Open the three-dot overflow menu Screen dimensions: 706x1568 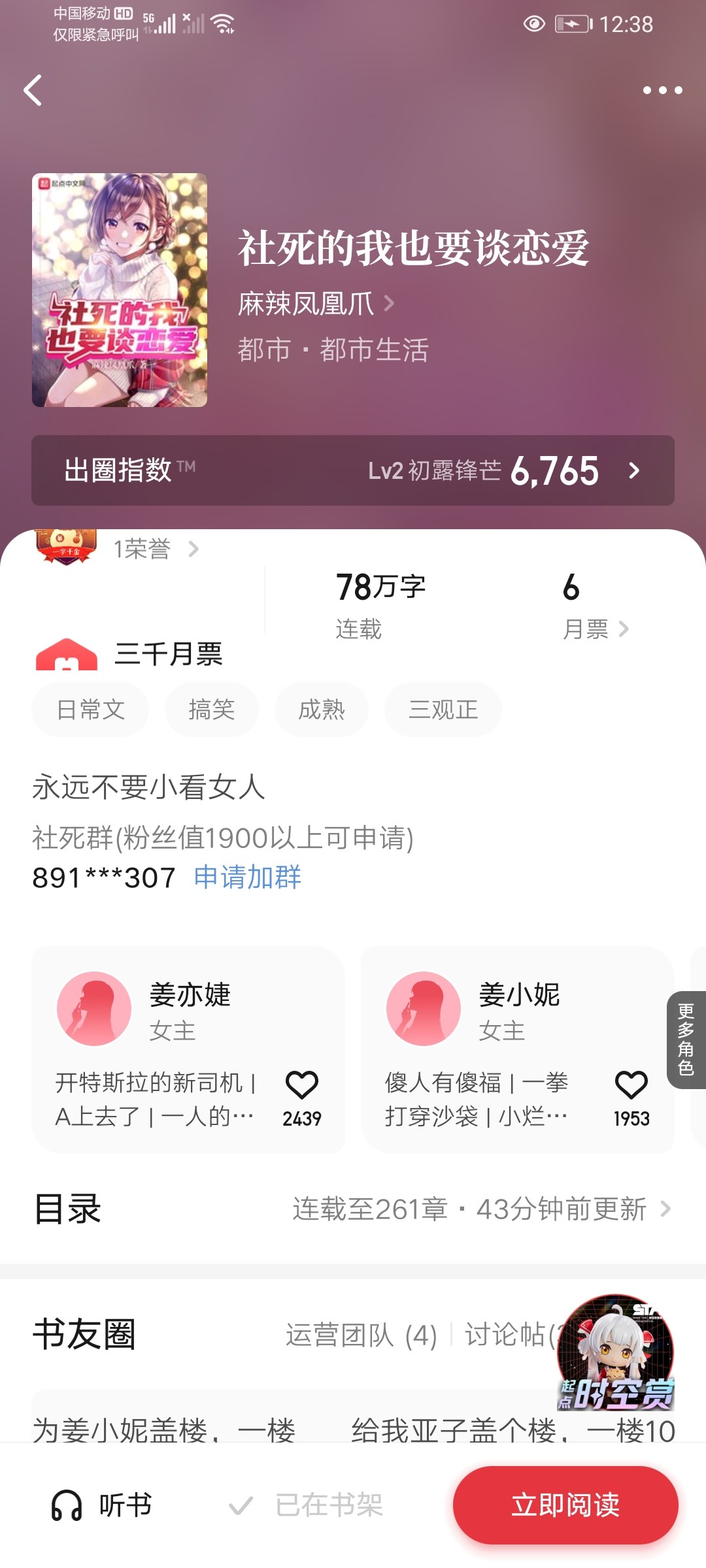[x=662, y=90]
